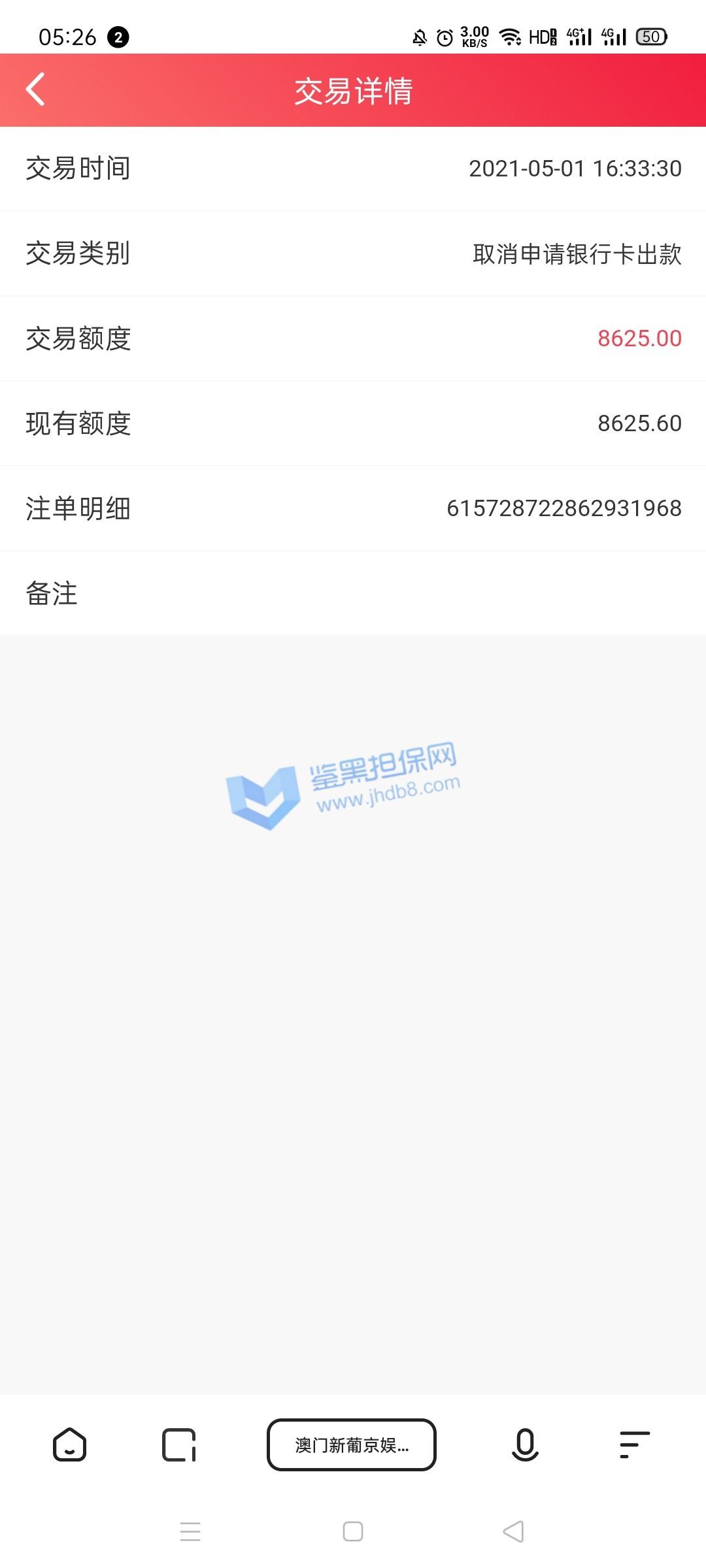Screen dimensions: 706x1568
Task: Tap the system home square button
Action: tap(353, 1531)
